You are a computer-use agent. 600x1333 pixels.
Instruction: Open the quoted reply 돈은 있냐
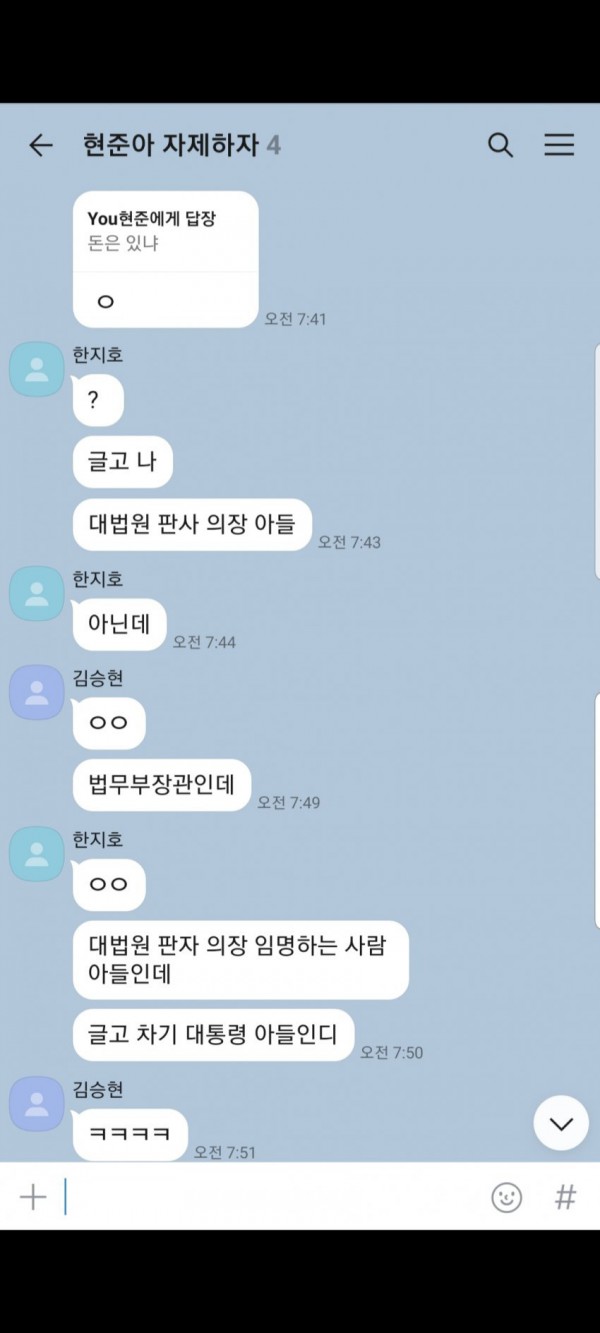(x=166, y=231)
